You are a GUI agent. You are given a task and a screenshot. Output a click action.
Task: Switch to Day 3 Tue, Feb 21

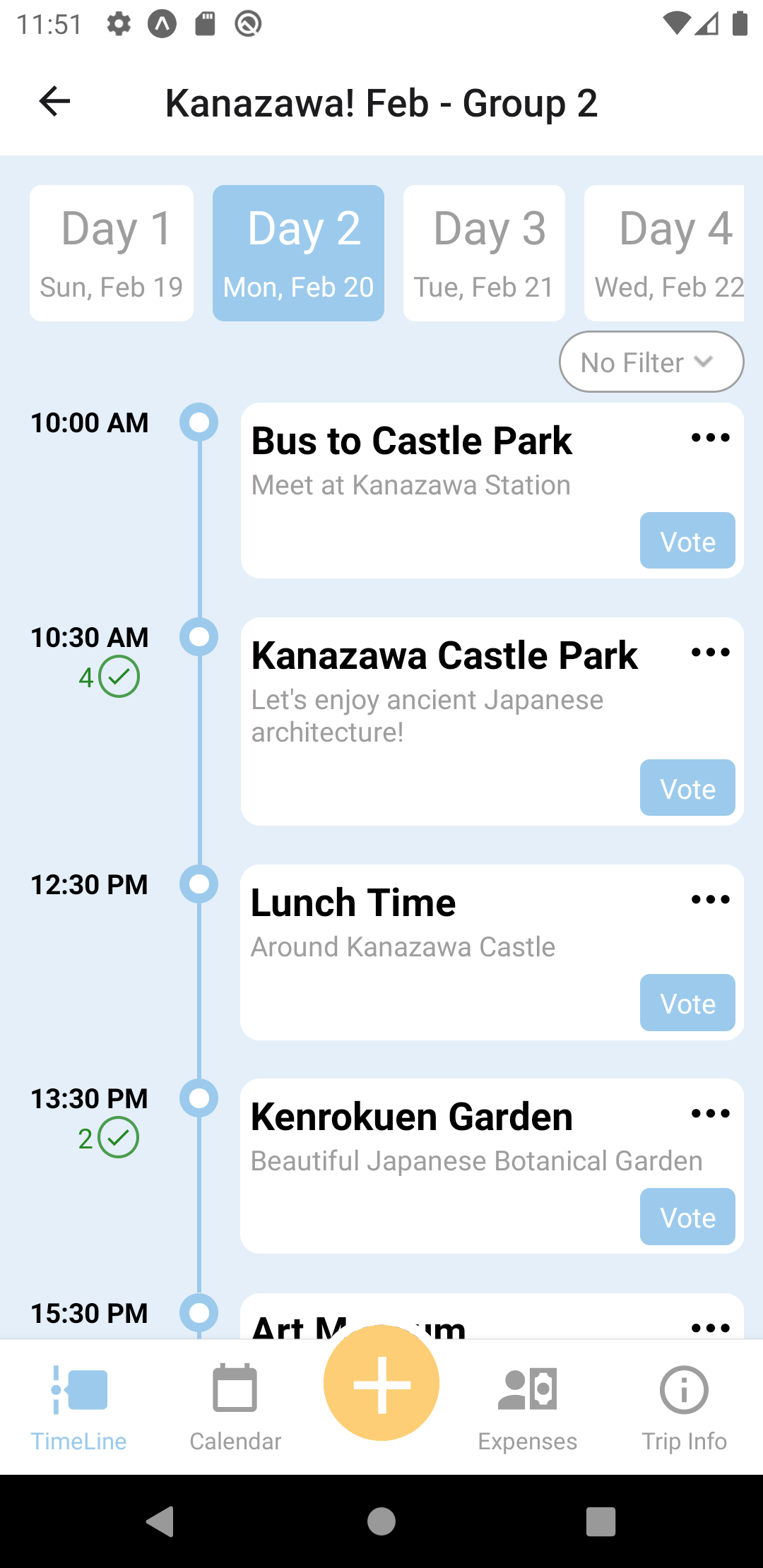[484, 253]
